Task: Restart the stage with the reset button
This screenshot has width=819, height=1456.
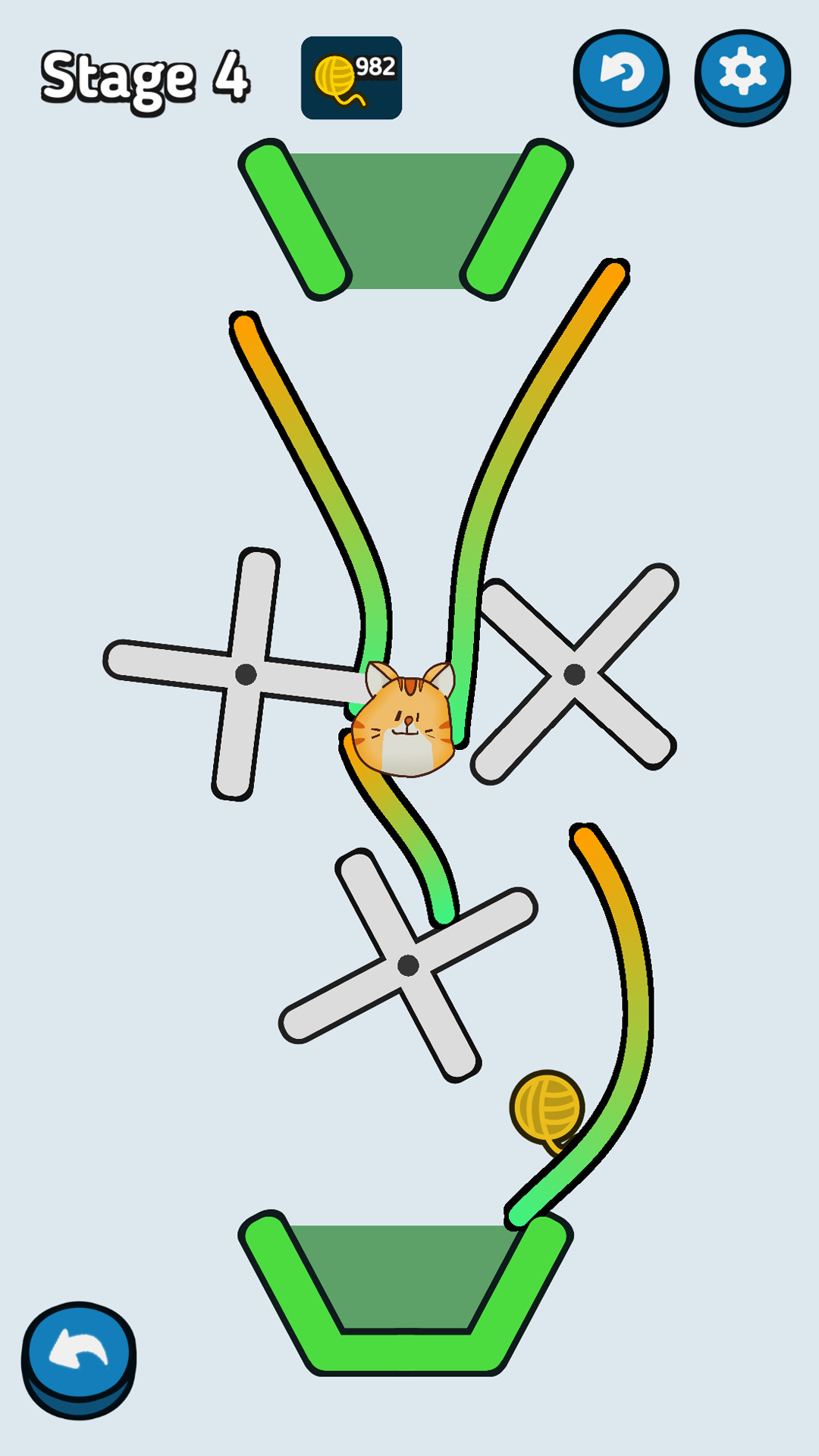Action: point(621,77)
